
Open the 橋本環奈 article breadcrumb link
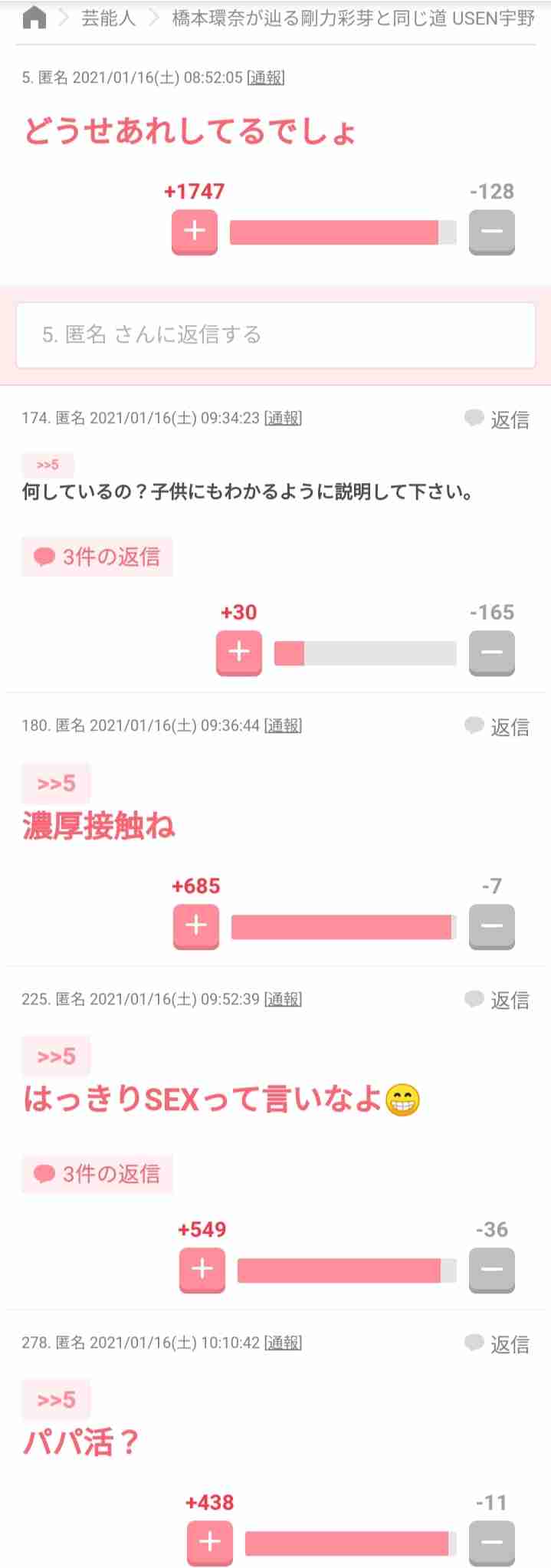[x=353, y=18]
